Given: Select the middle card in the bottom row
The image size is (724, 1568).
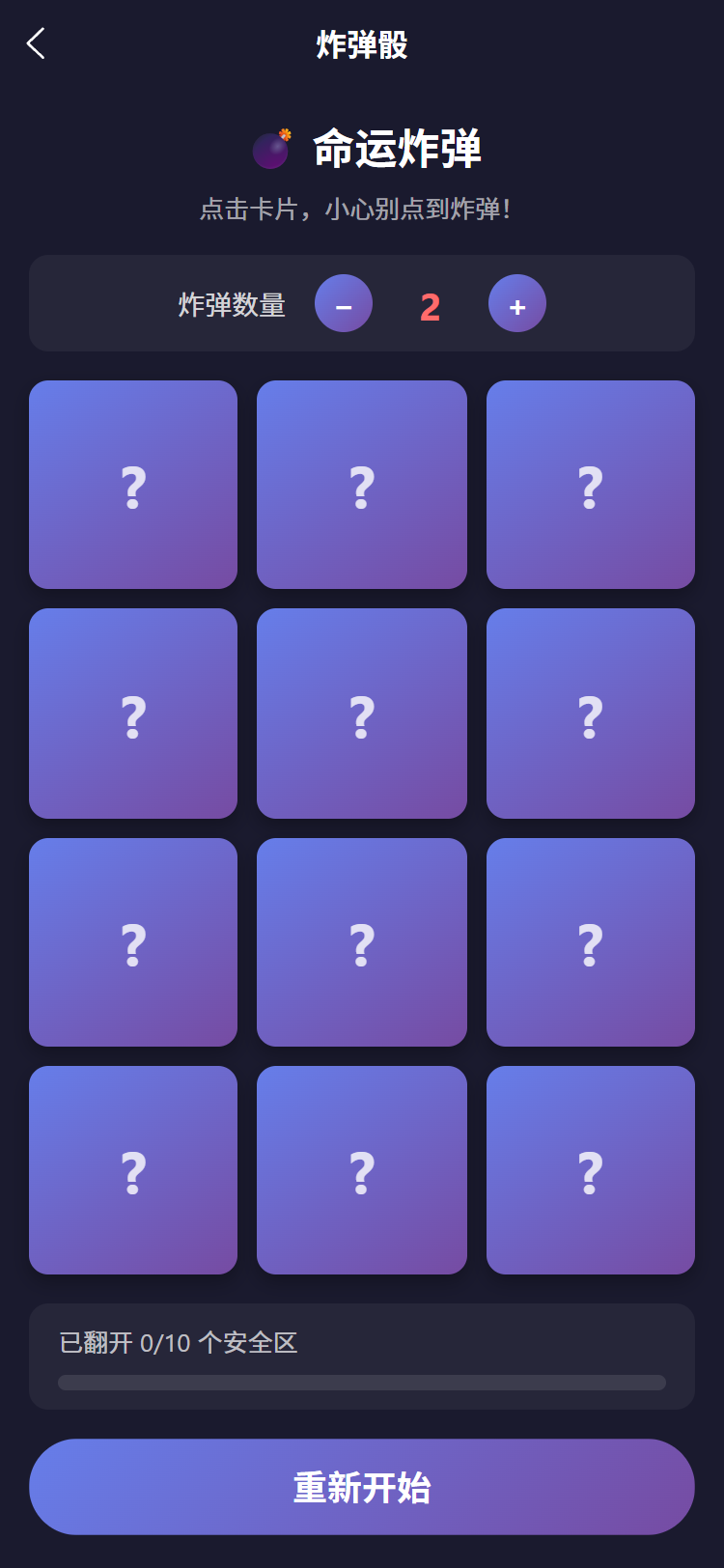Looking at the screenshot, I should pos(362,1170).
